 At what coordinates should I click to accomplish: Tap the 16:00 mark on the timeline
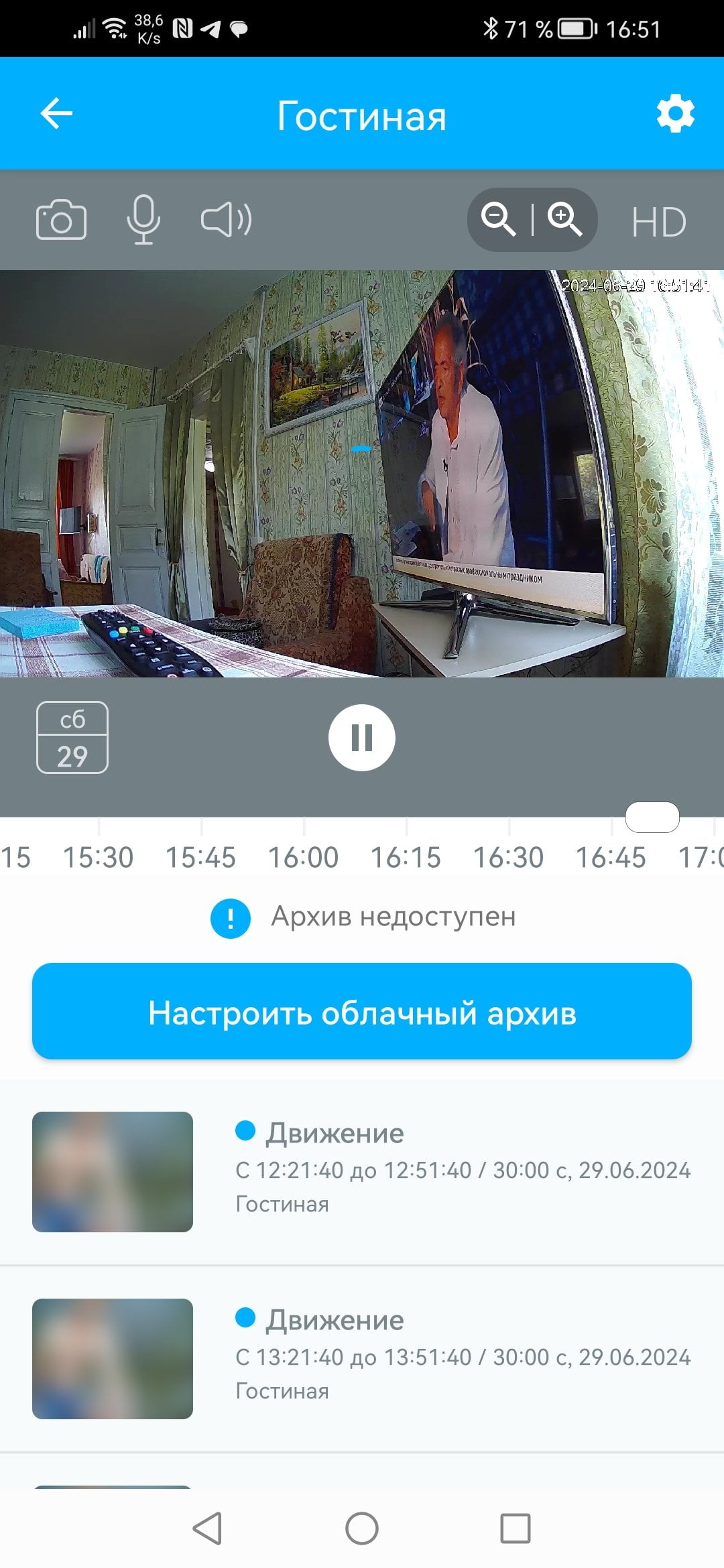point(304,857)
